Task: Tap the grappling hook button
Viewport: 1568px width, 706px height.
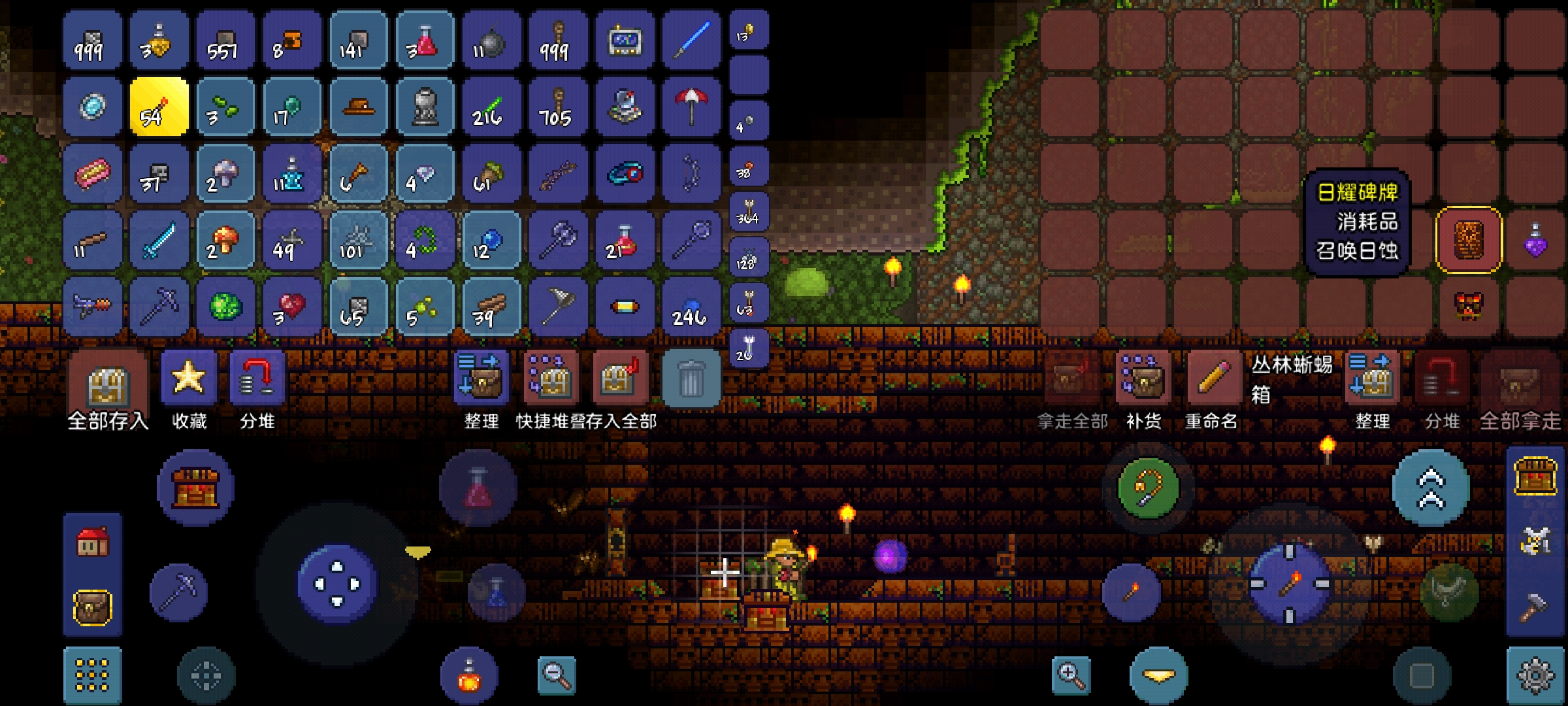Action: [1148, 488]
